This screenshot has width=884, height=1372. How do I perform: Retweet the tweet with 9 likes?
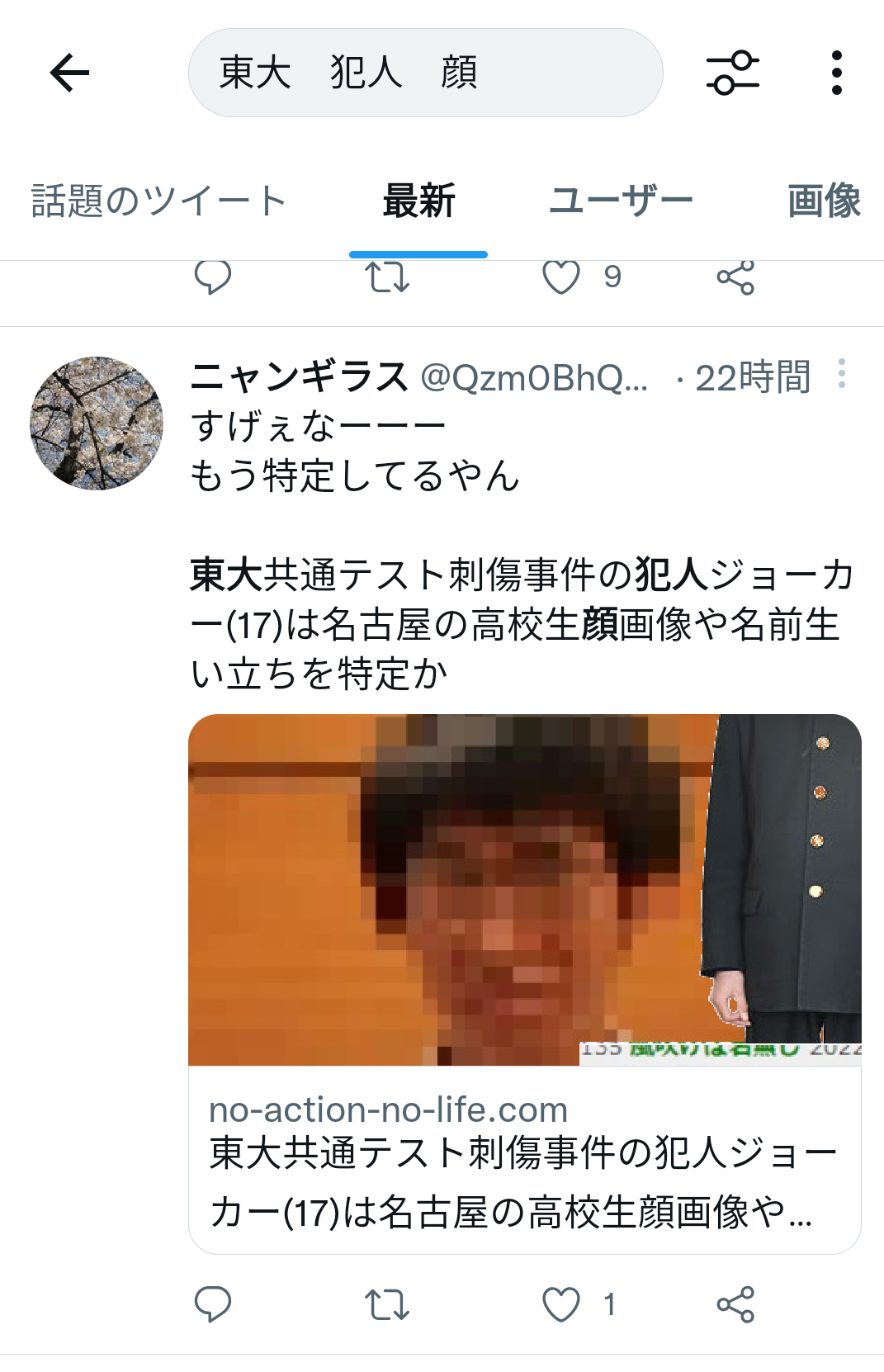[x=387, y=278]
